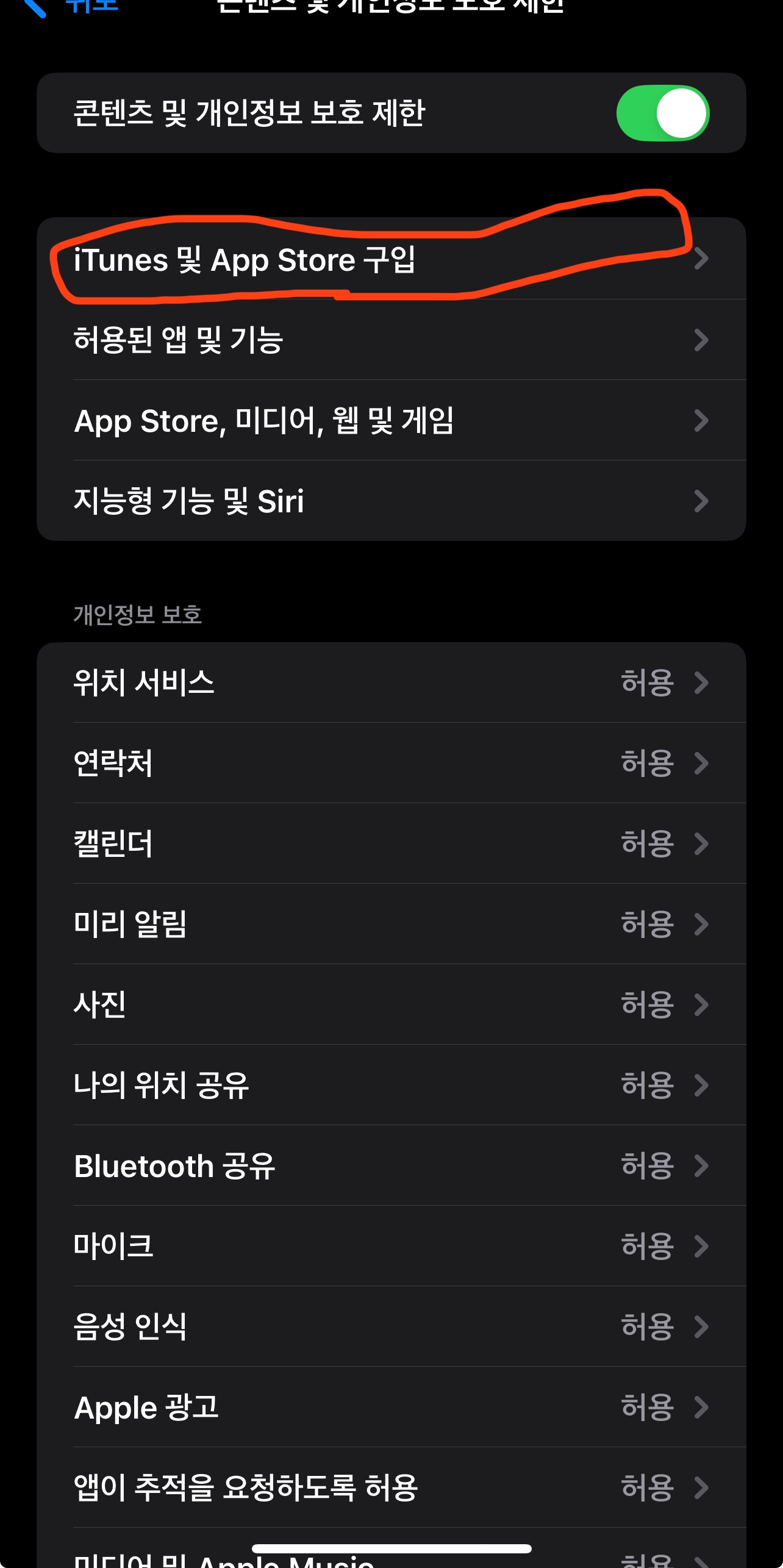Disable the 콘텐츠 및 개인정보 보호 제한 switch
This screenshot has height=1568, width=783.
coord(662,113)
